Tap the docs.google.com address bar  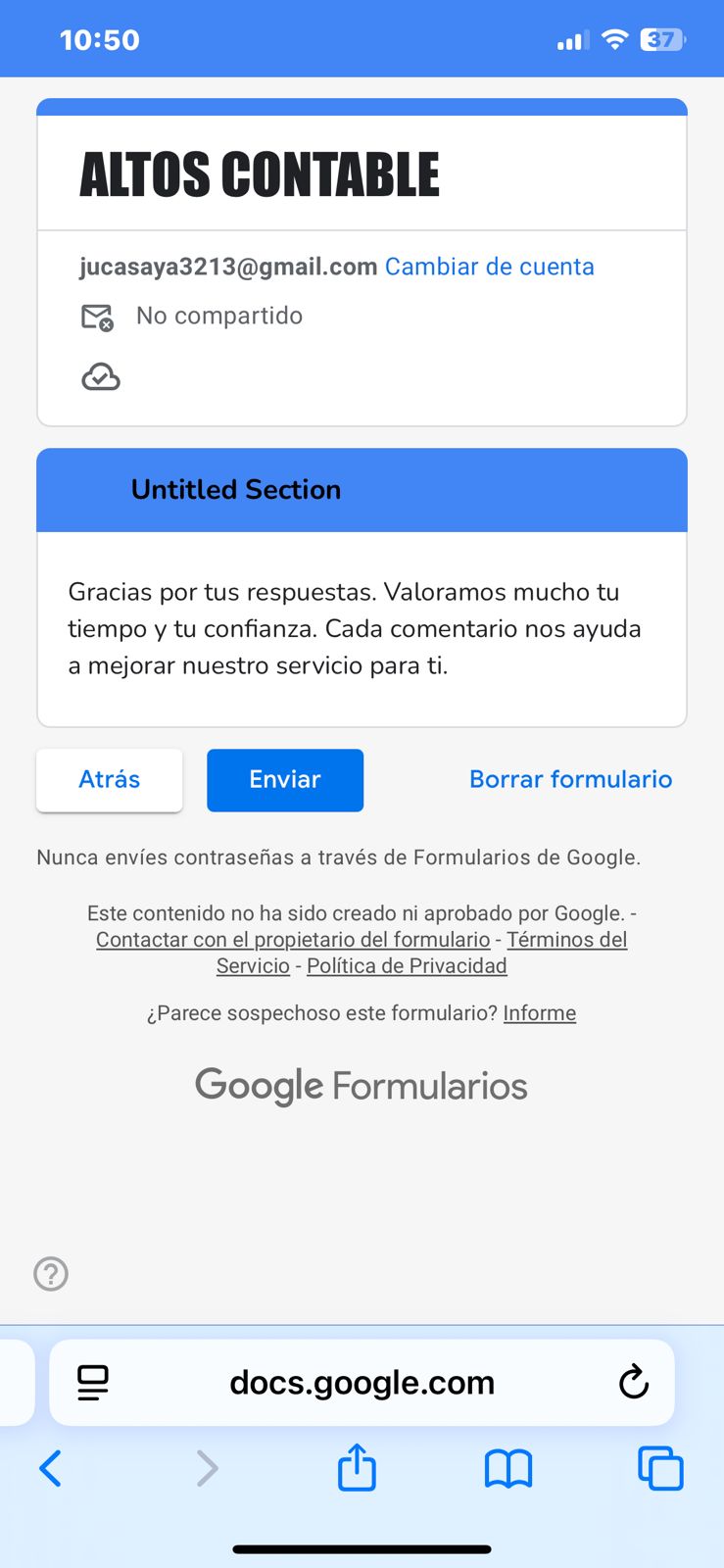[362, 1383]
